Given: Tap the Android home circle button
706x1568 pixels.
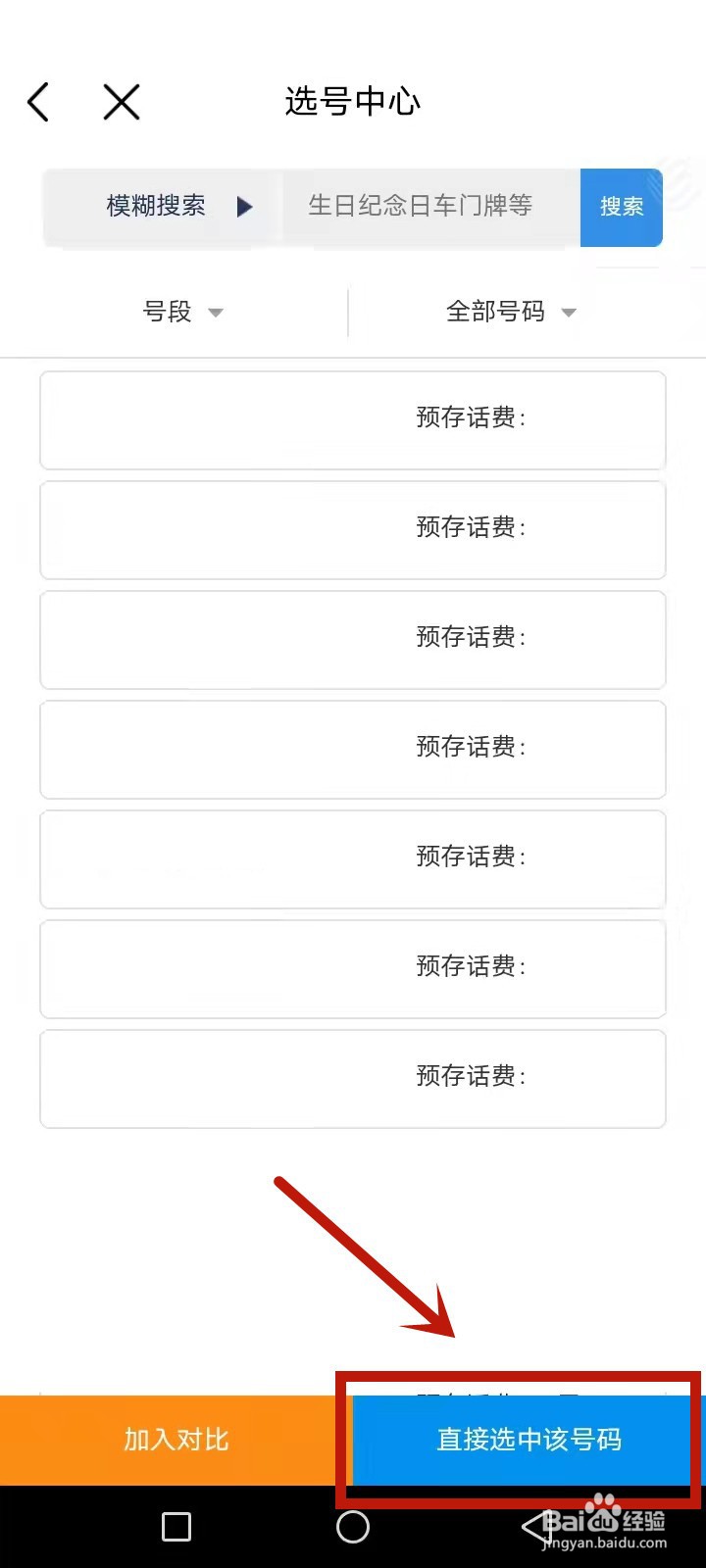Looking at the screenshot, I should (x=352, y=1526).
